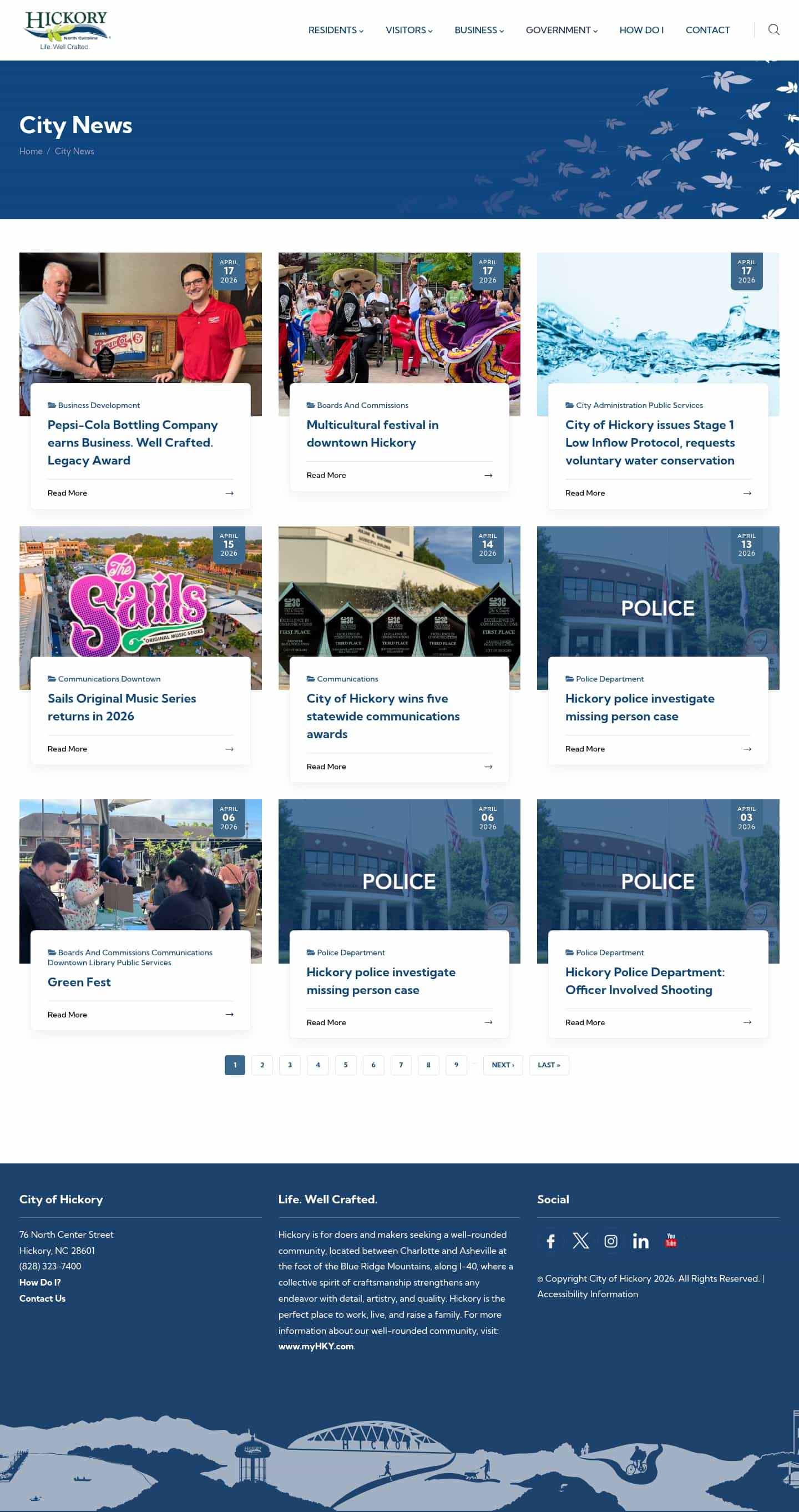Image resolution: width=799 pixels, height=1512 pixels.
Task: Expand the Government dropdown menu
Action: pyautogui.click(x=561, y=30)
